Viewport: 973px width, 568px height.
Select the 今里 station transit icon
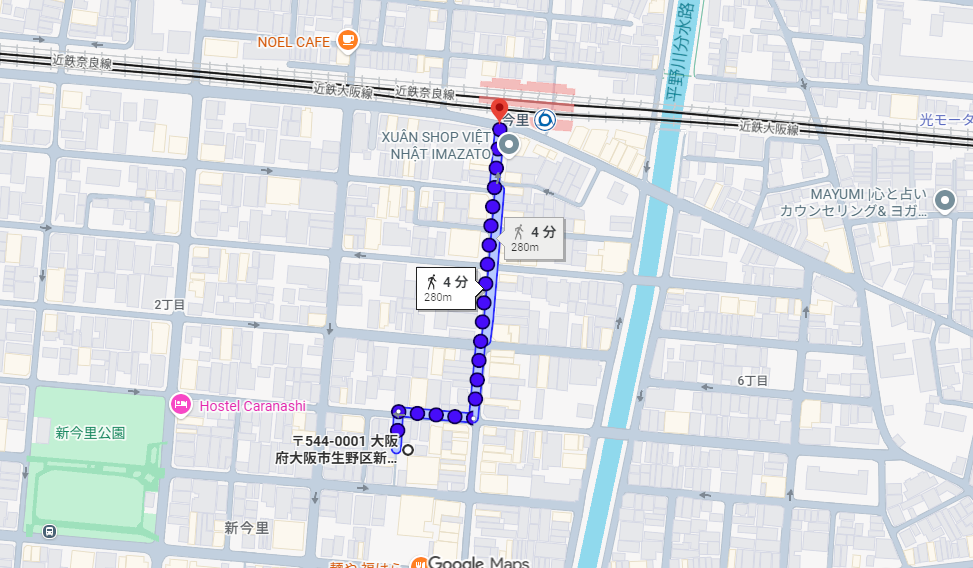click(x=545, y=120)
